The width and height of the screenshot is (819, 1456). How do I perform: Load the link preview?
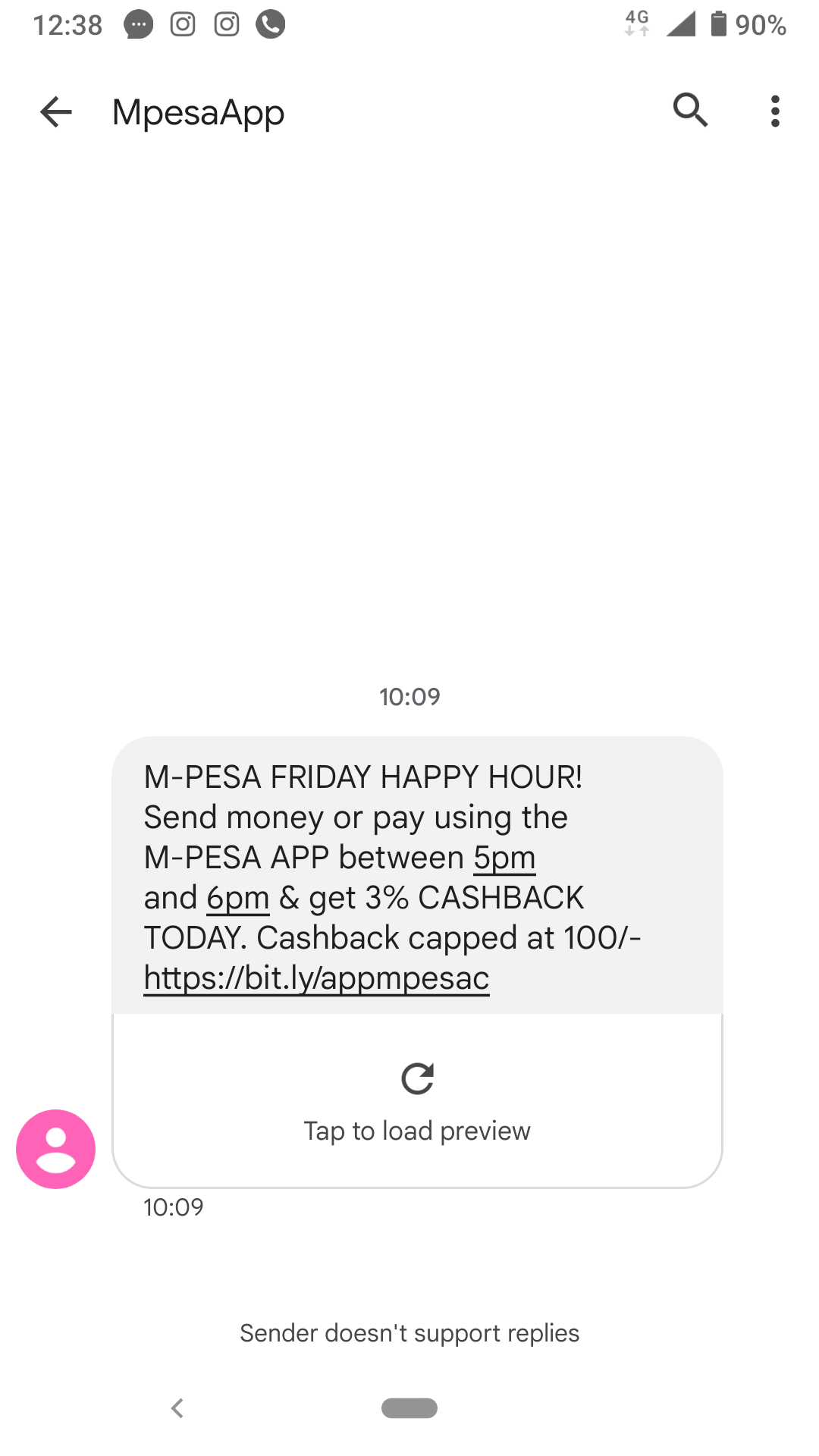pyautogui.click(x=417, y=1100)
